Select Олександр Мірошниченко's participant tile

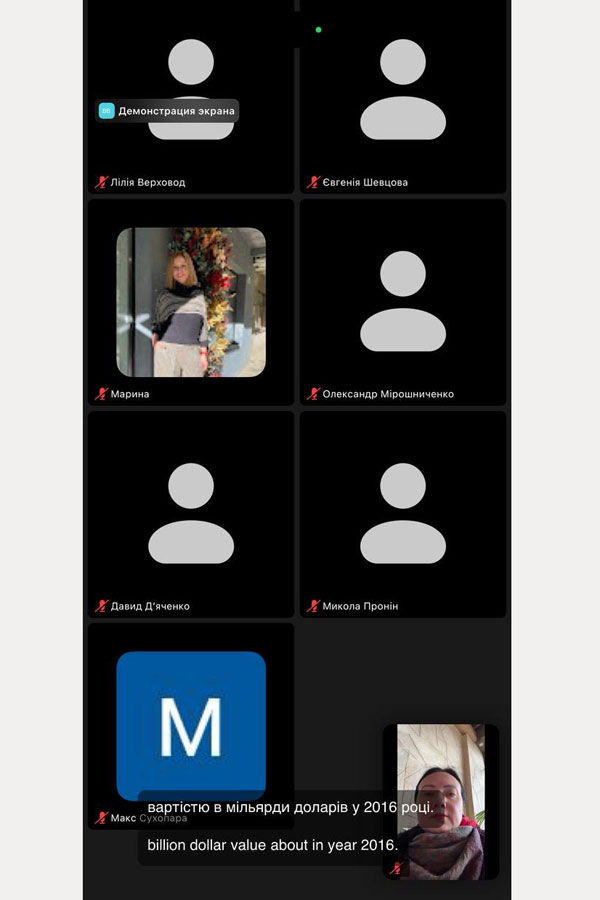pos(403,302)
